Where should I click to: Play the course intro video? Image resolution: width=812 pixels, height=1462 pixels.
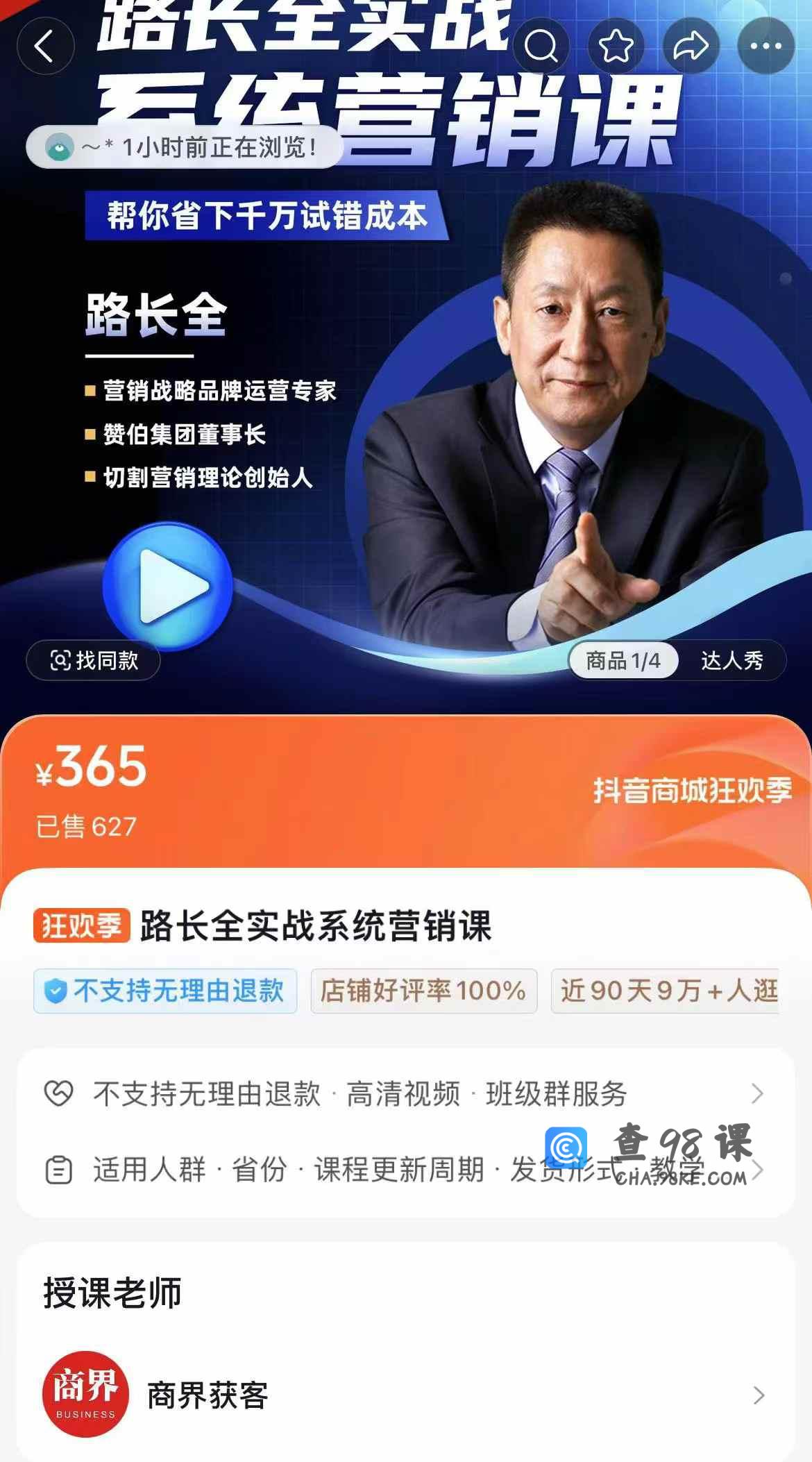(168, 586)
